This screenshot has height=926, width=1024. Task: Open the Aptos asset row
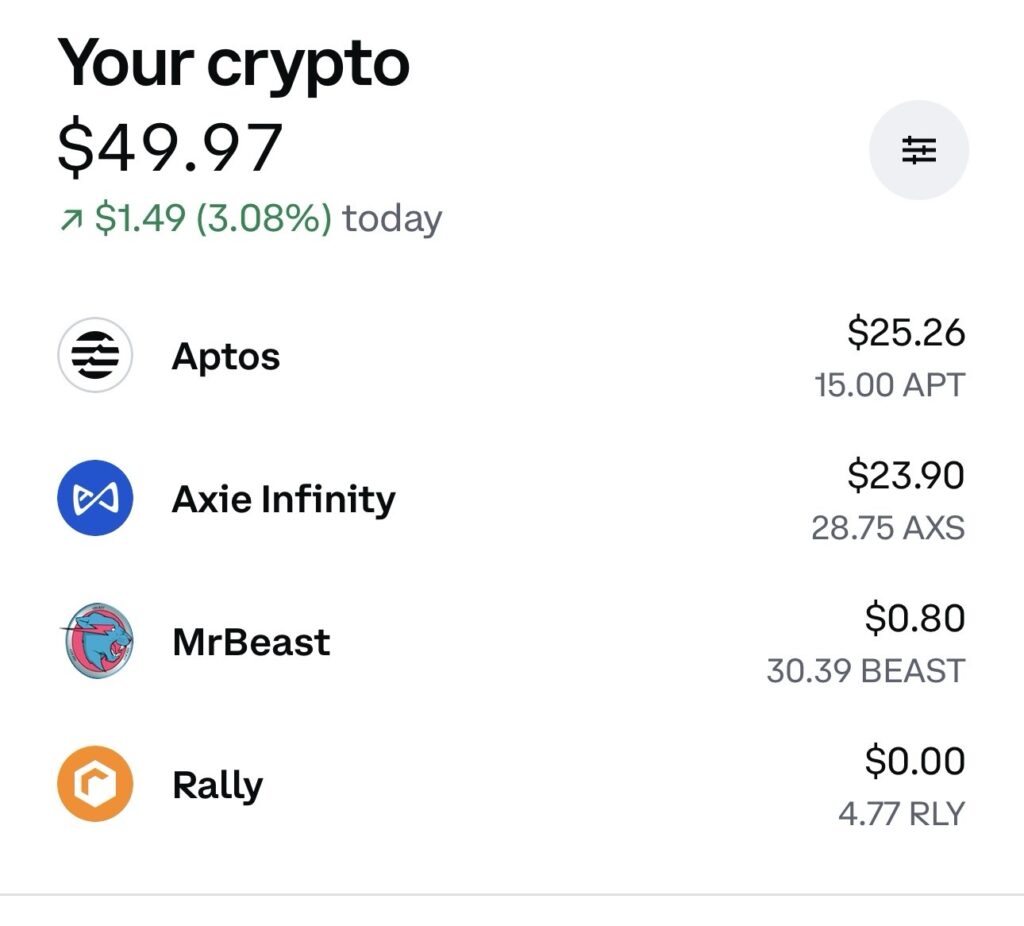[226, 357]
